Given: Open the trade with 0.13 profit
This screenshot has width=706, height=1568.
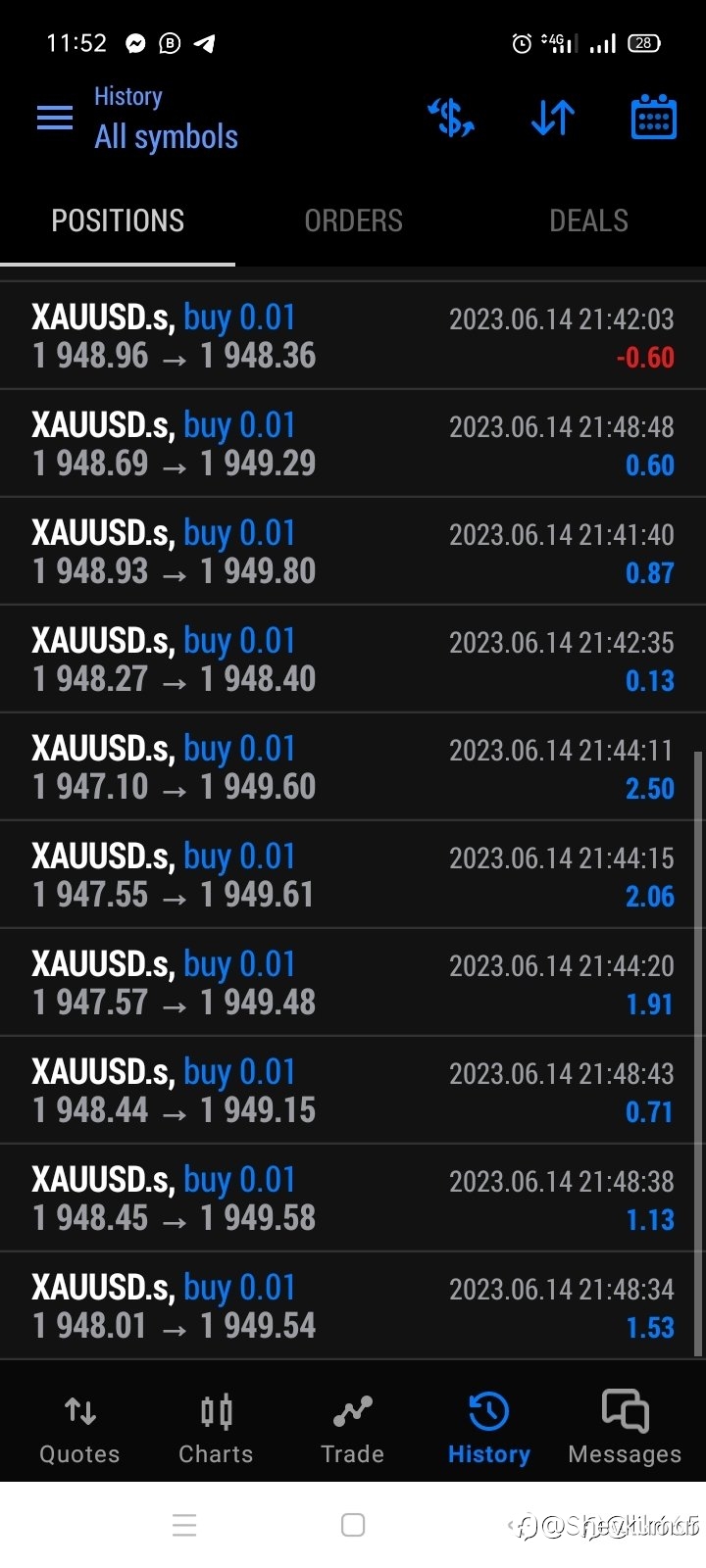Looking at the screenshot, I should pyautogui.click(x=353, y=660).
